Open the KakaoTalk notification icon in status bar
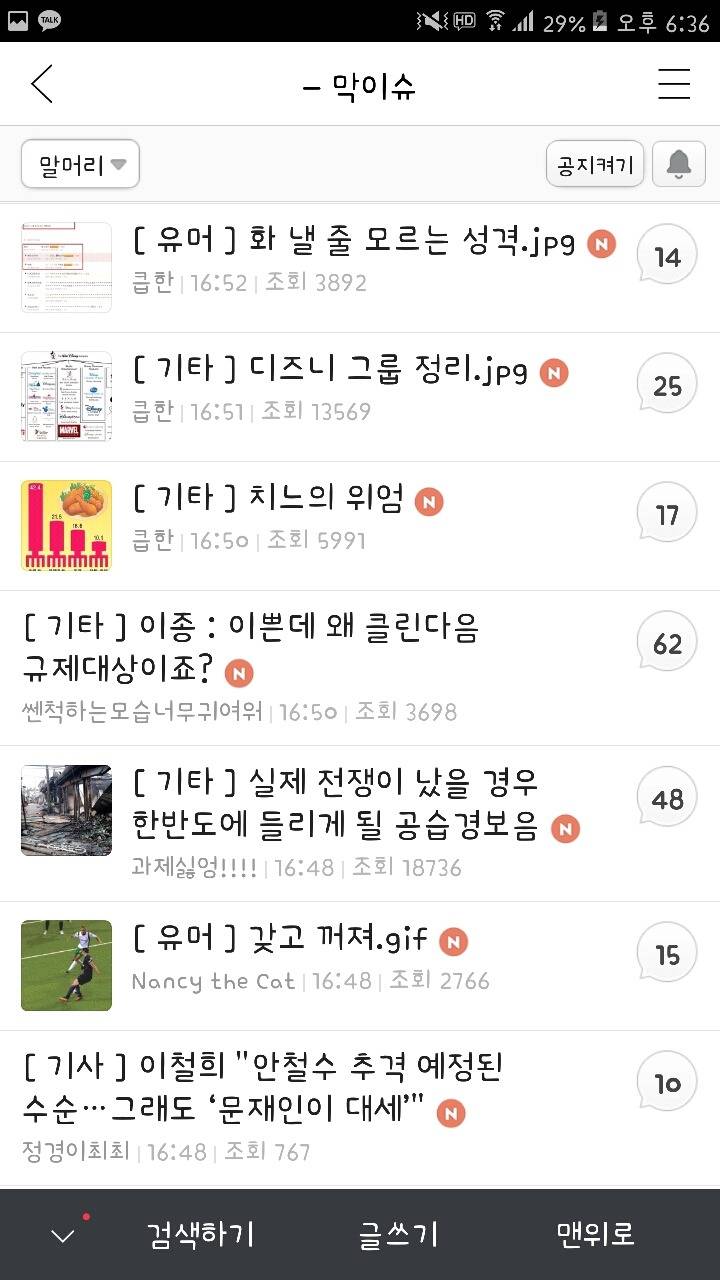 pyautogui.click(x=47, y=18)
